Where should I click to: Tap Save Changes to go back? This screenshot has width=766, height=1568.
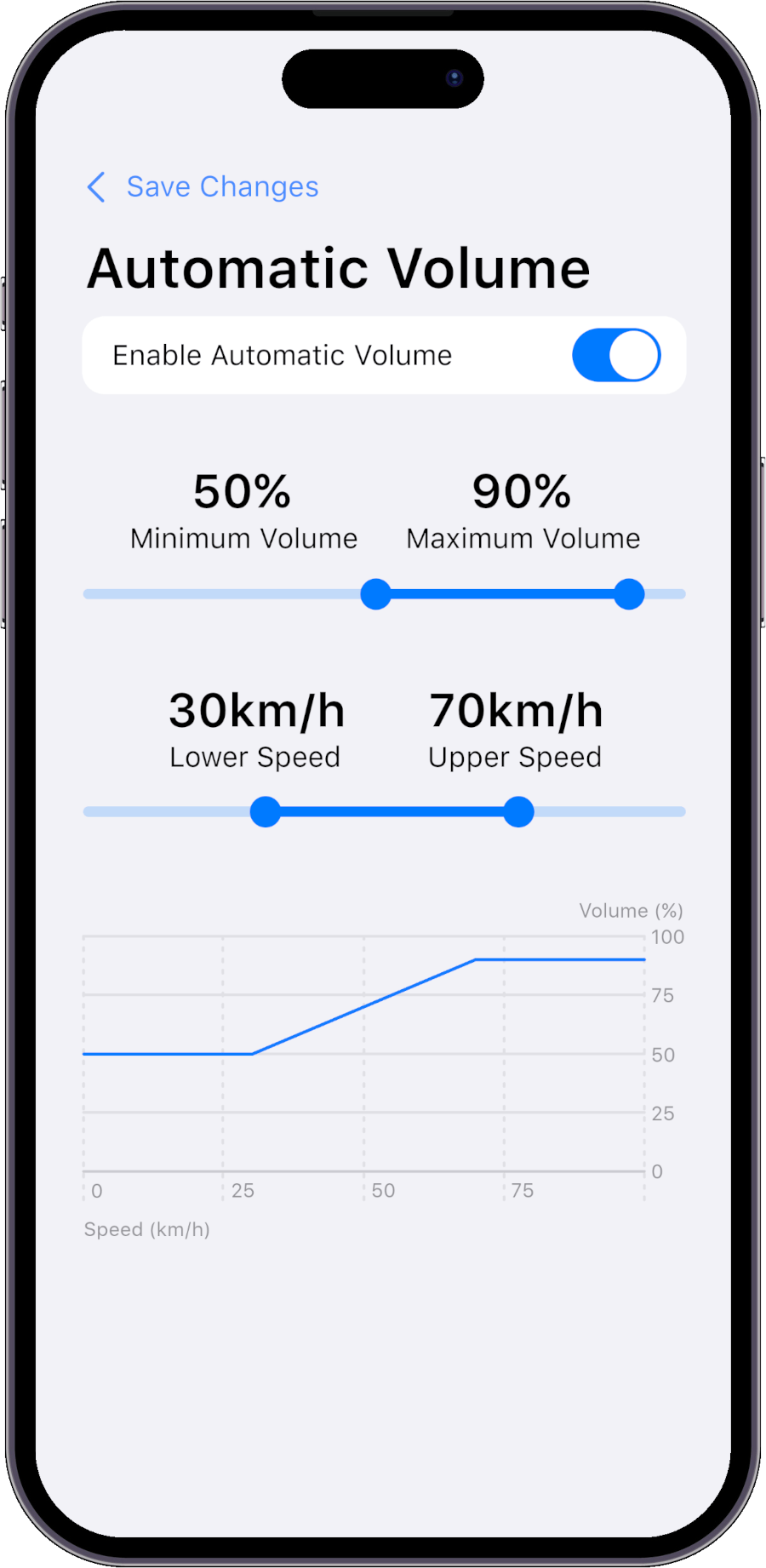click(x=204, y=186)
